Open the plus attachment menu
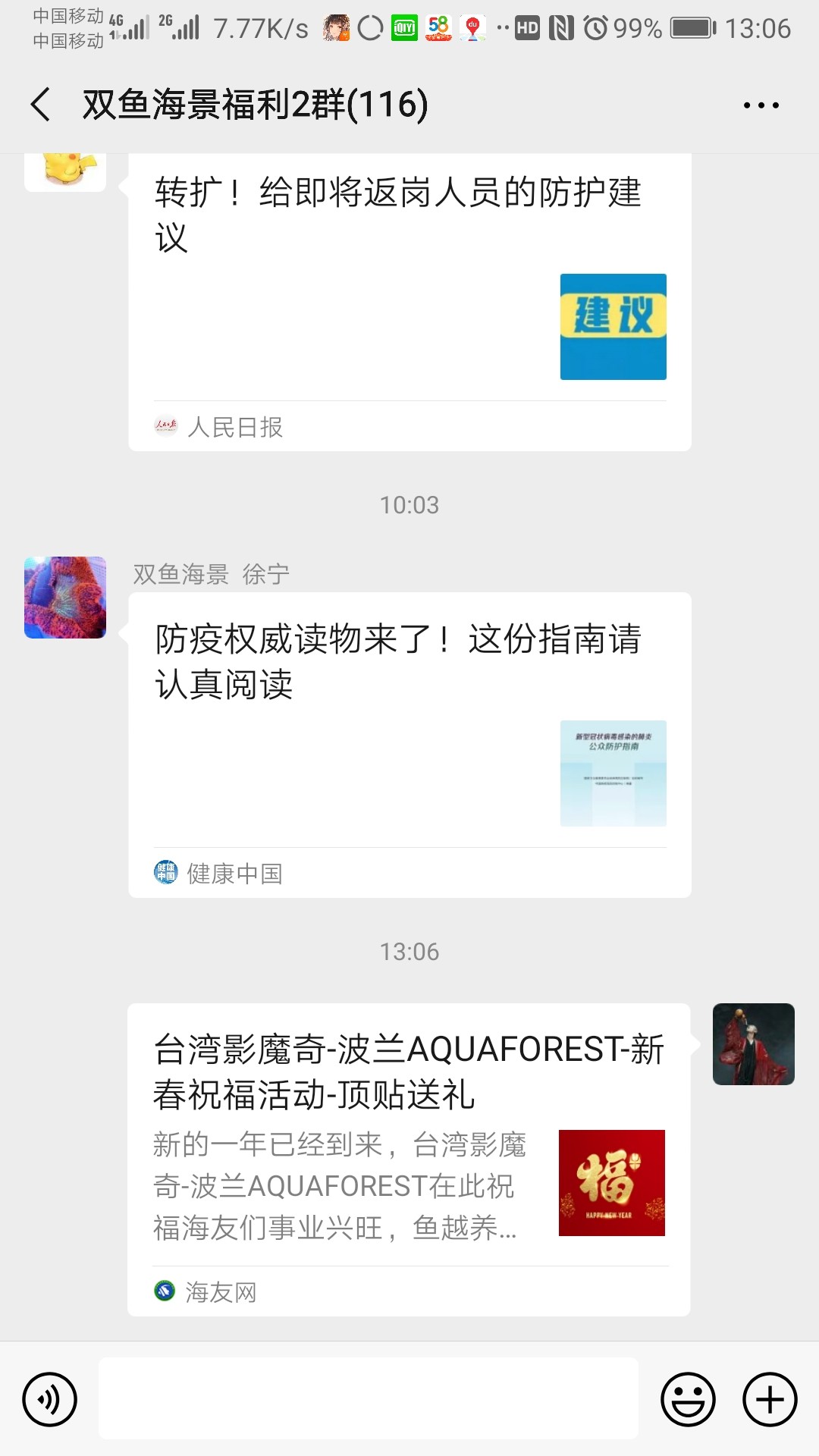Viewport: 819px width, 1456px height. pos(770,1399)
